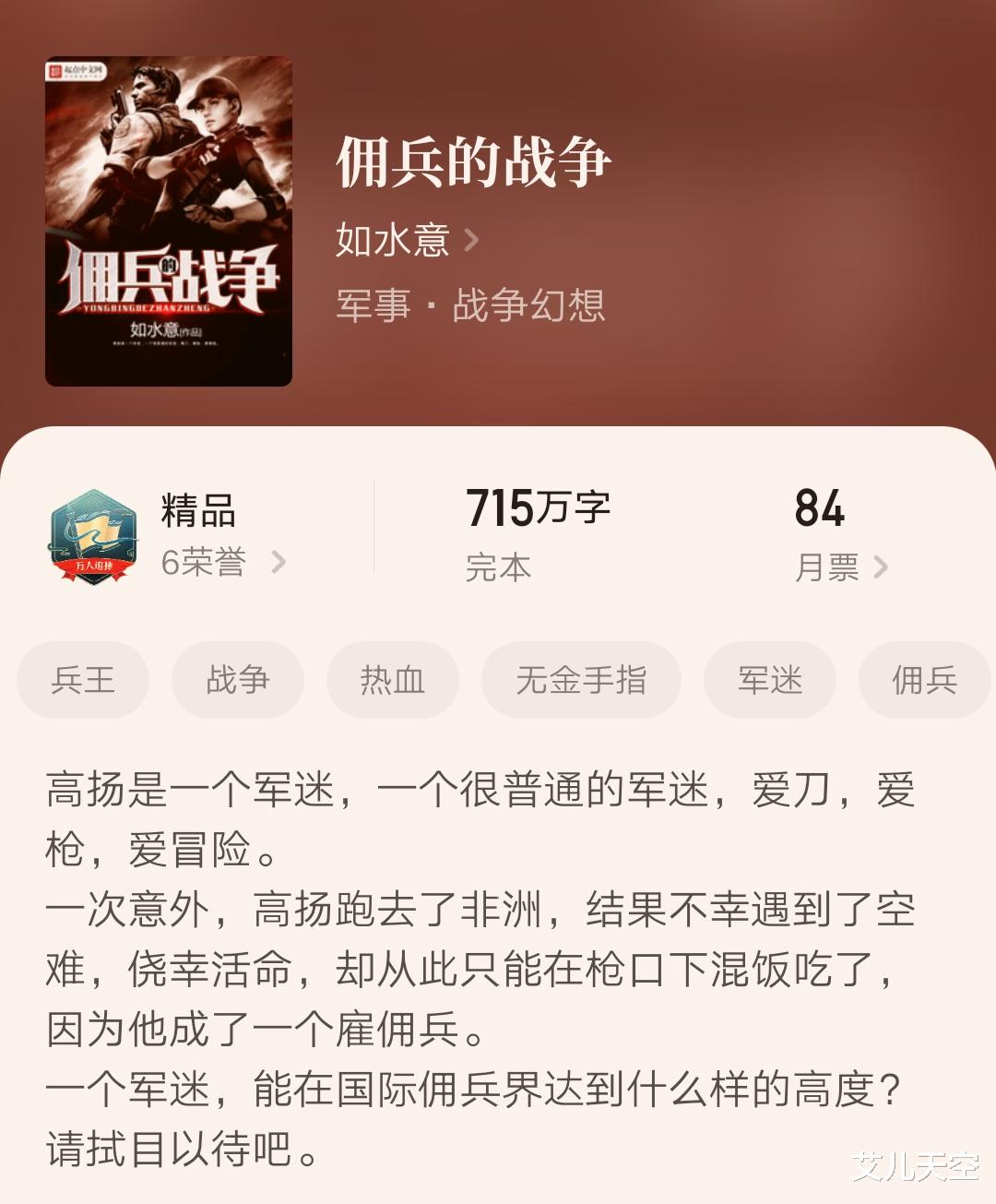Viewport: 996px width, 1204px height.
Task: Open the 月票 monthly tickets page
Action: (x=839, y=566)
